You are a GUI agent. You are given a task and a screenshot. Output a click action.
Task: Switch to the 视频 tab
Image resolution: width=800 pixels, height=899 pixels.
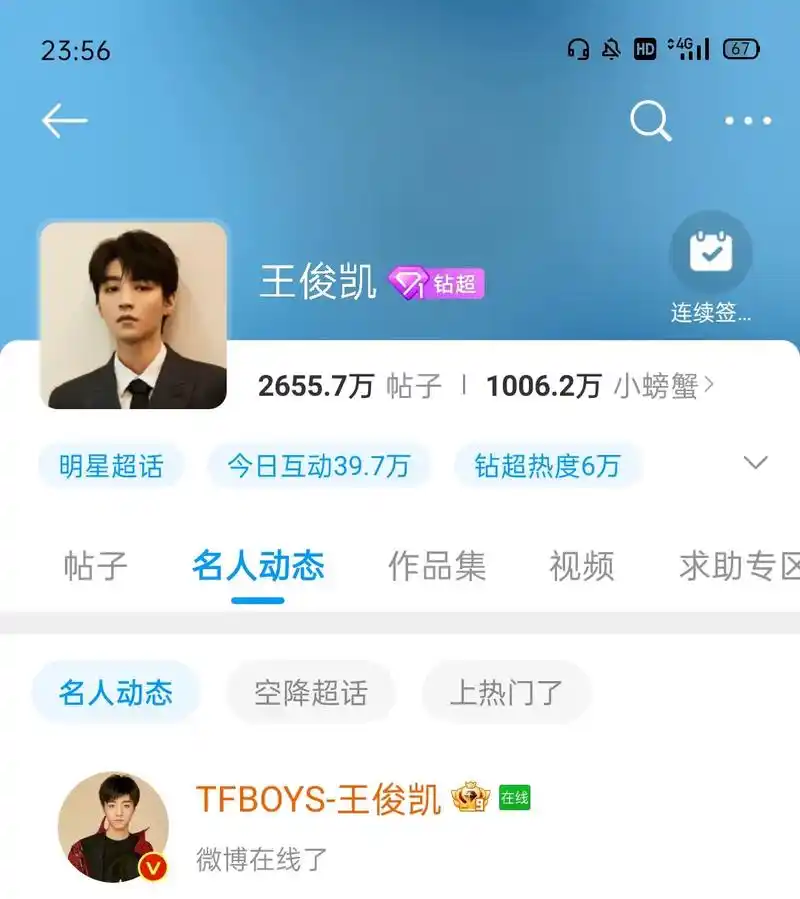[584, 567]
